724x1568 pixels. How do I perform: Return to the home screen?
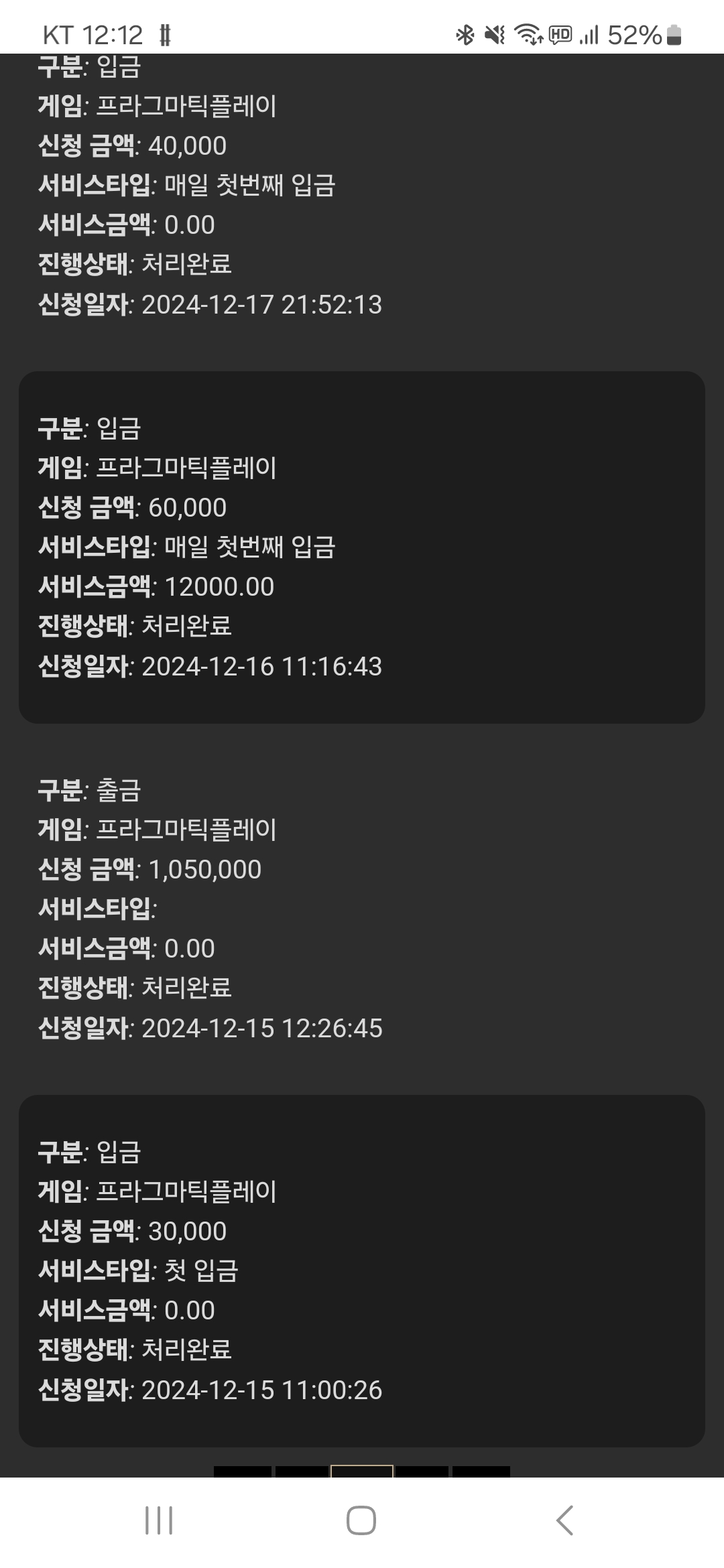(x=361, y=1520)
